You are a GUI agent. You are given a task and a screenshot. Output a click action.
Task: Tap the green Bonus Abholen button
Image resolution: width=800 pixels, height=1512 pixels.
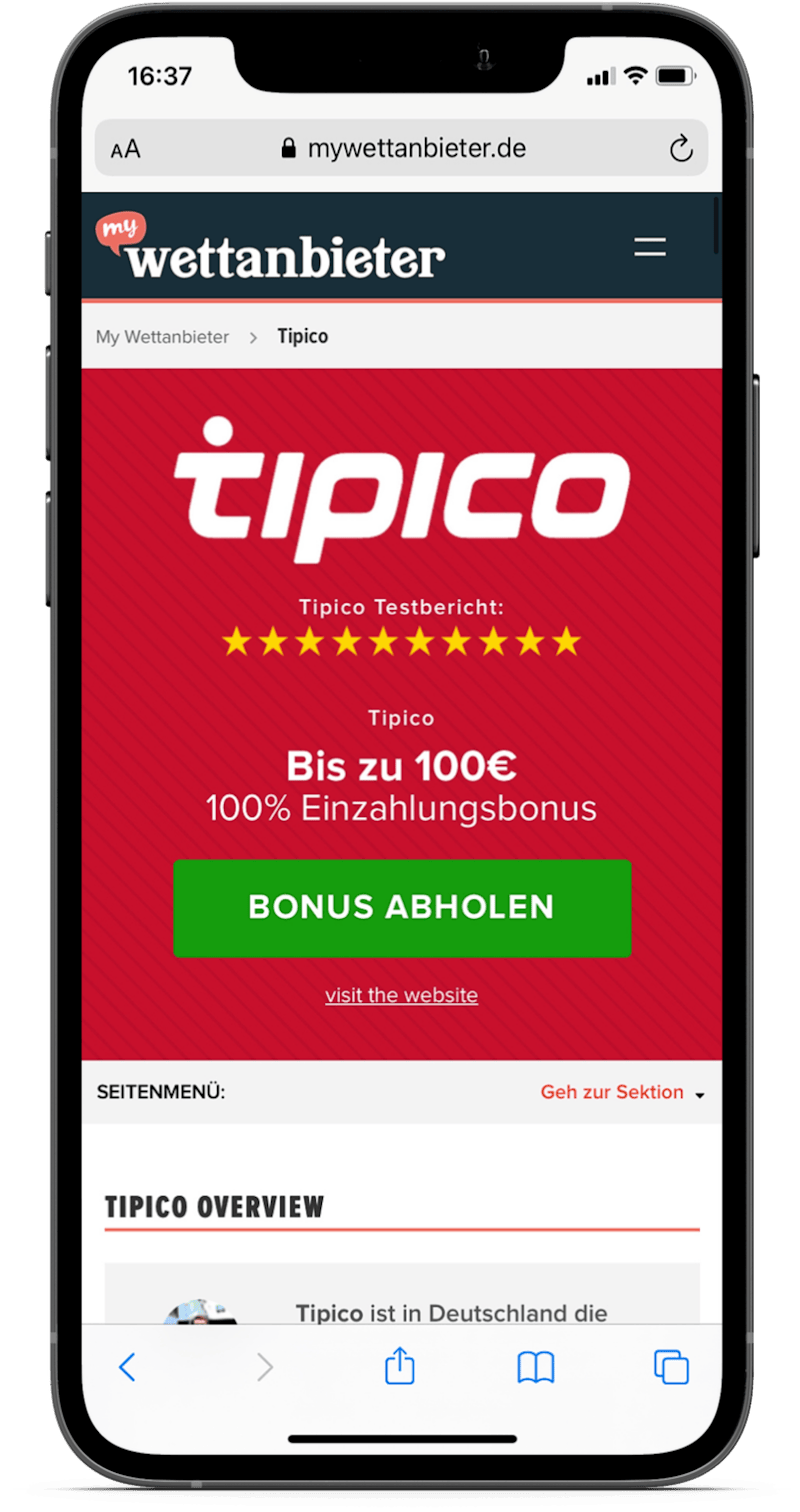402,907
